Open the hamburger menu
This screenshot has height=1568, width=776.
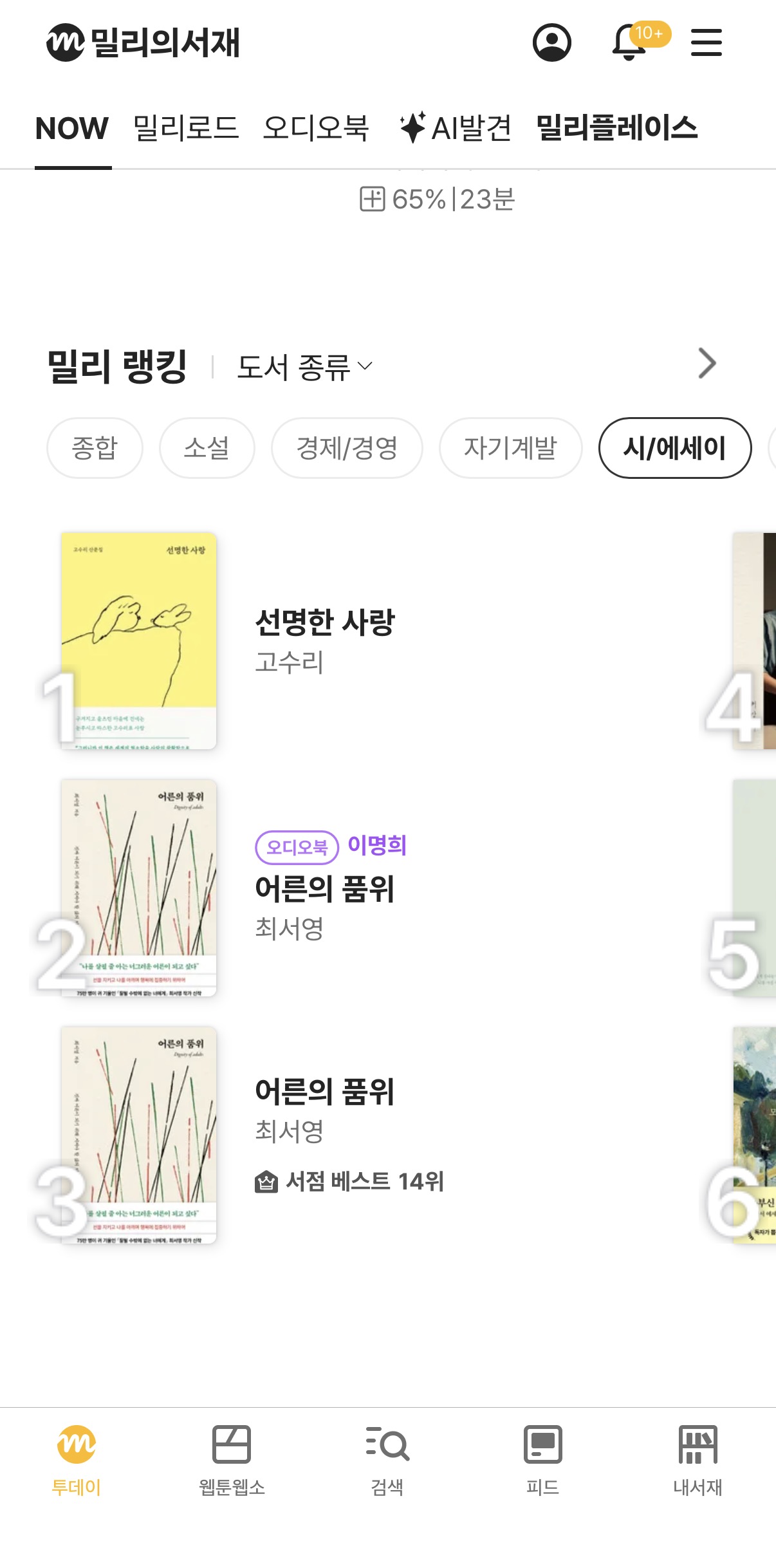(x=706, y=42)
